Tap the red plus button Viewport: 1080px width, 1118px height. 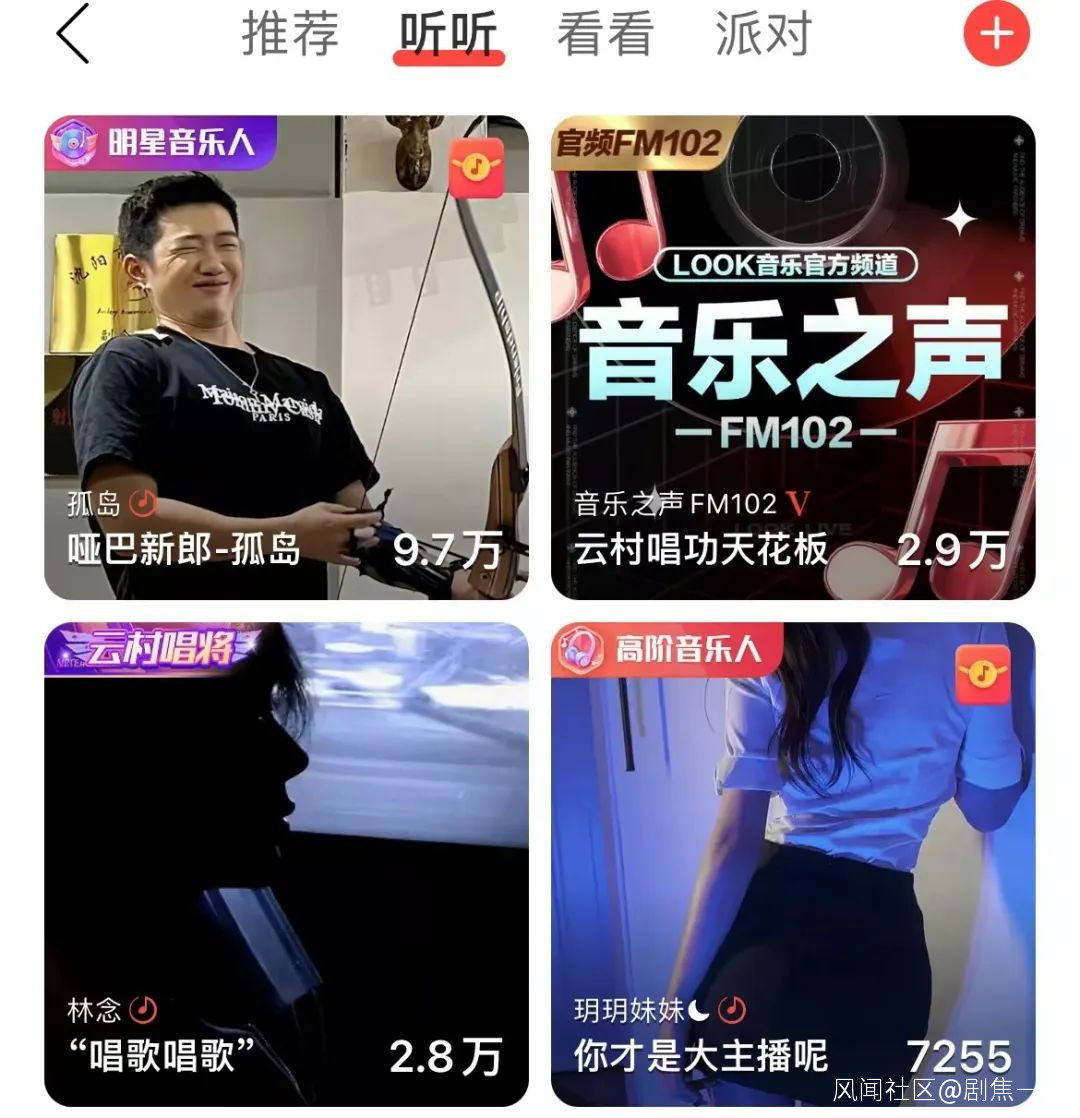click(996, 34)
